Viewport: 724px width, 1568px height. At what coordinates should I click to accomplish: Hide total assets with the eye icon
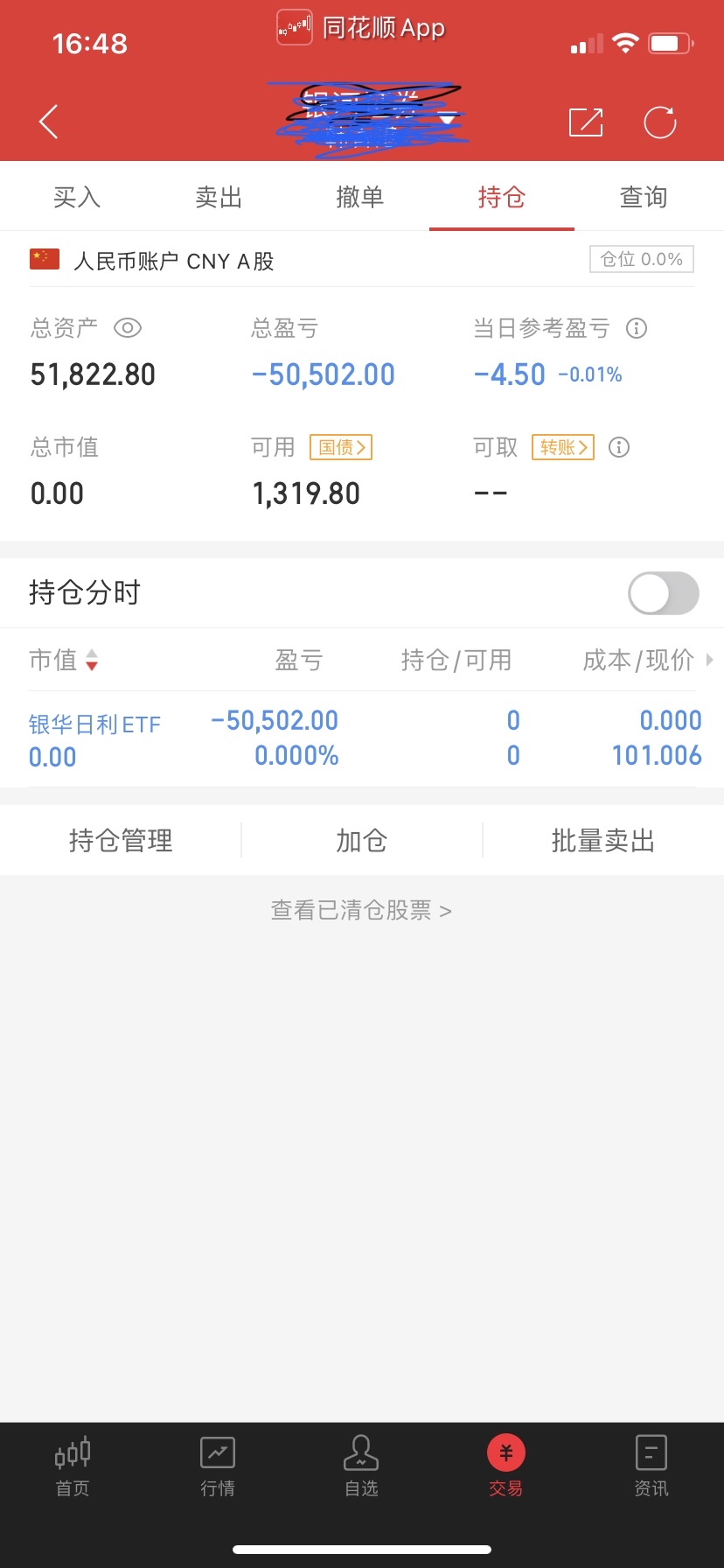pyautogui.click(x=128, y=328)
